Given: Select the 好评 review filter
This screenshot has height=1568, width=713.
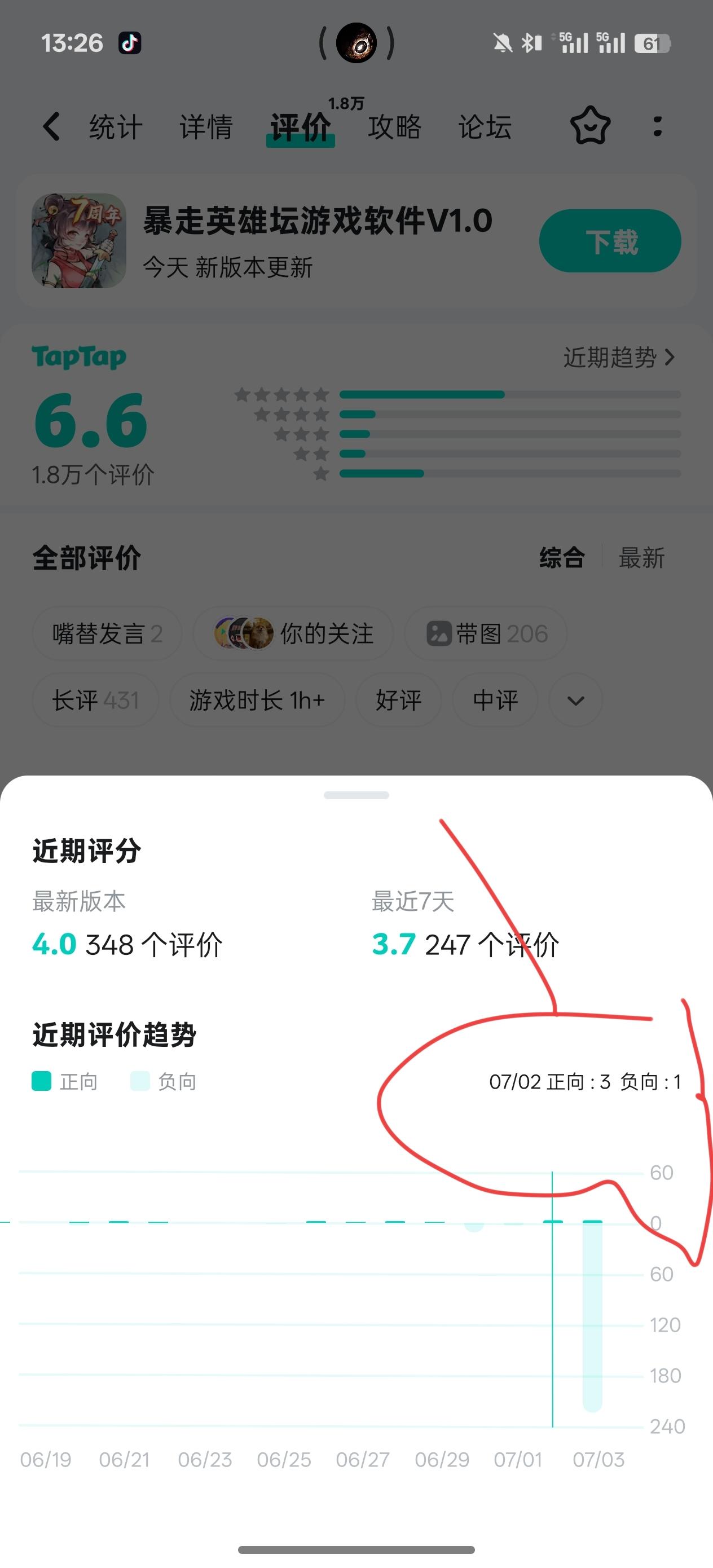Looking at the screenshot, I should 399,700.
